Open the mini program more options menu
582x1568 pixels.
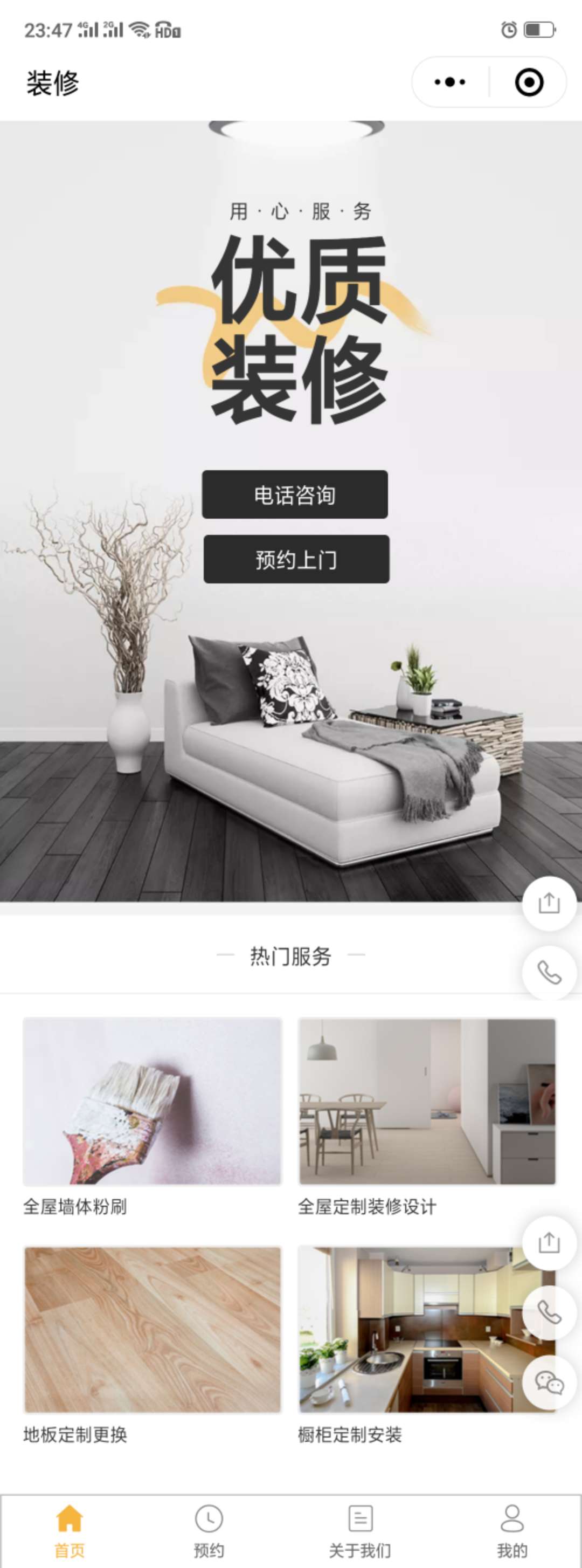pos(450,82)
